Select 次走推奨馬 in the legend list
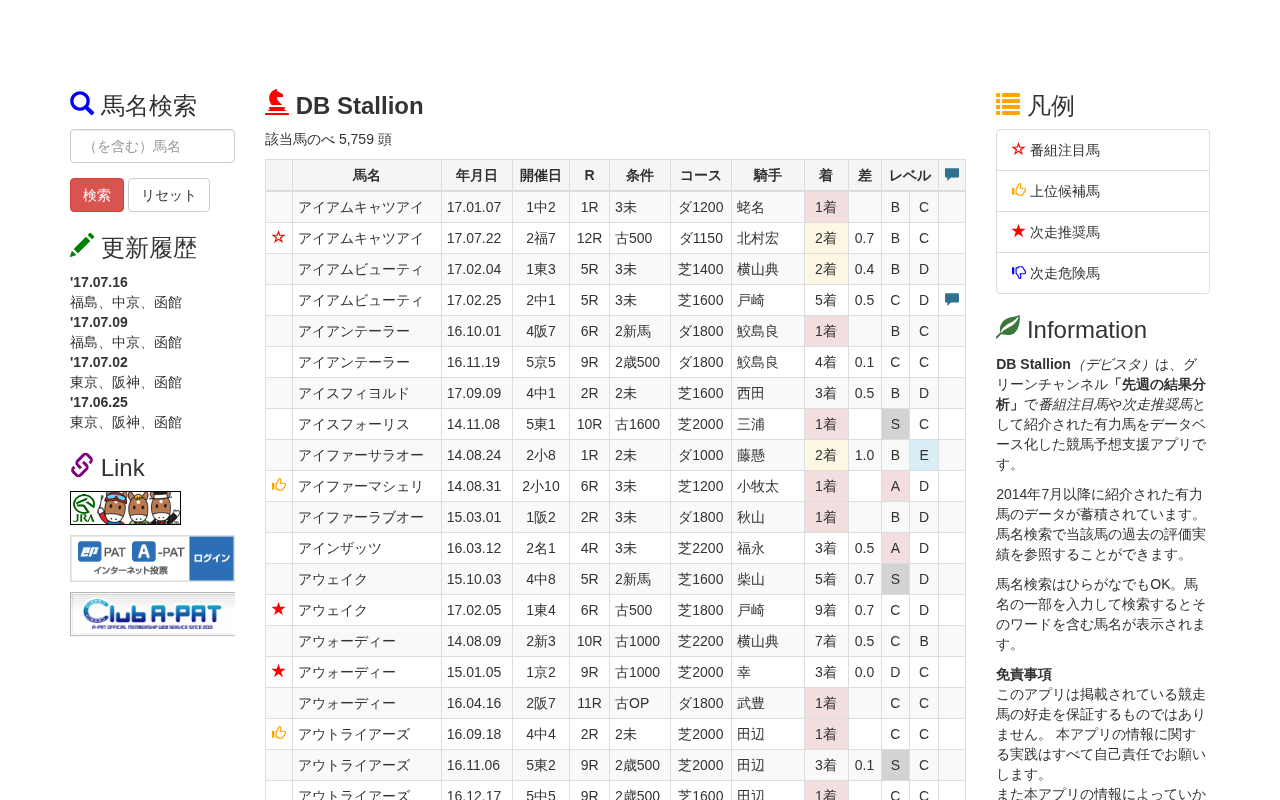1280x800 pixels. coord(1103,232)
